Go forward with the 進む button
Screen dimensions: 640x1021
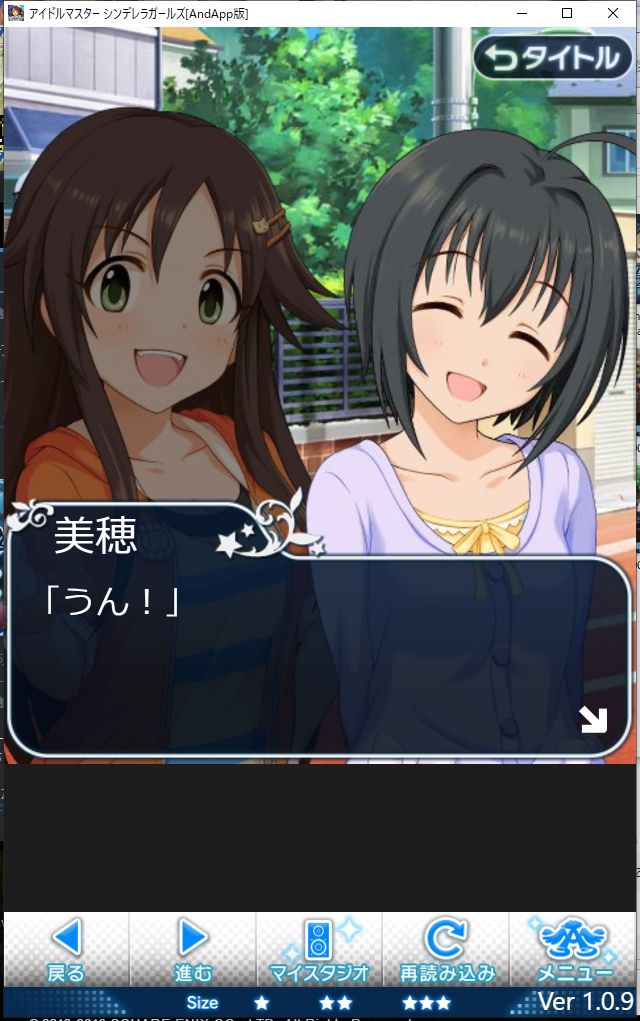(193, 950)
